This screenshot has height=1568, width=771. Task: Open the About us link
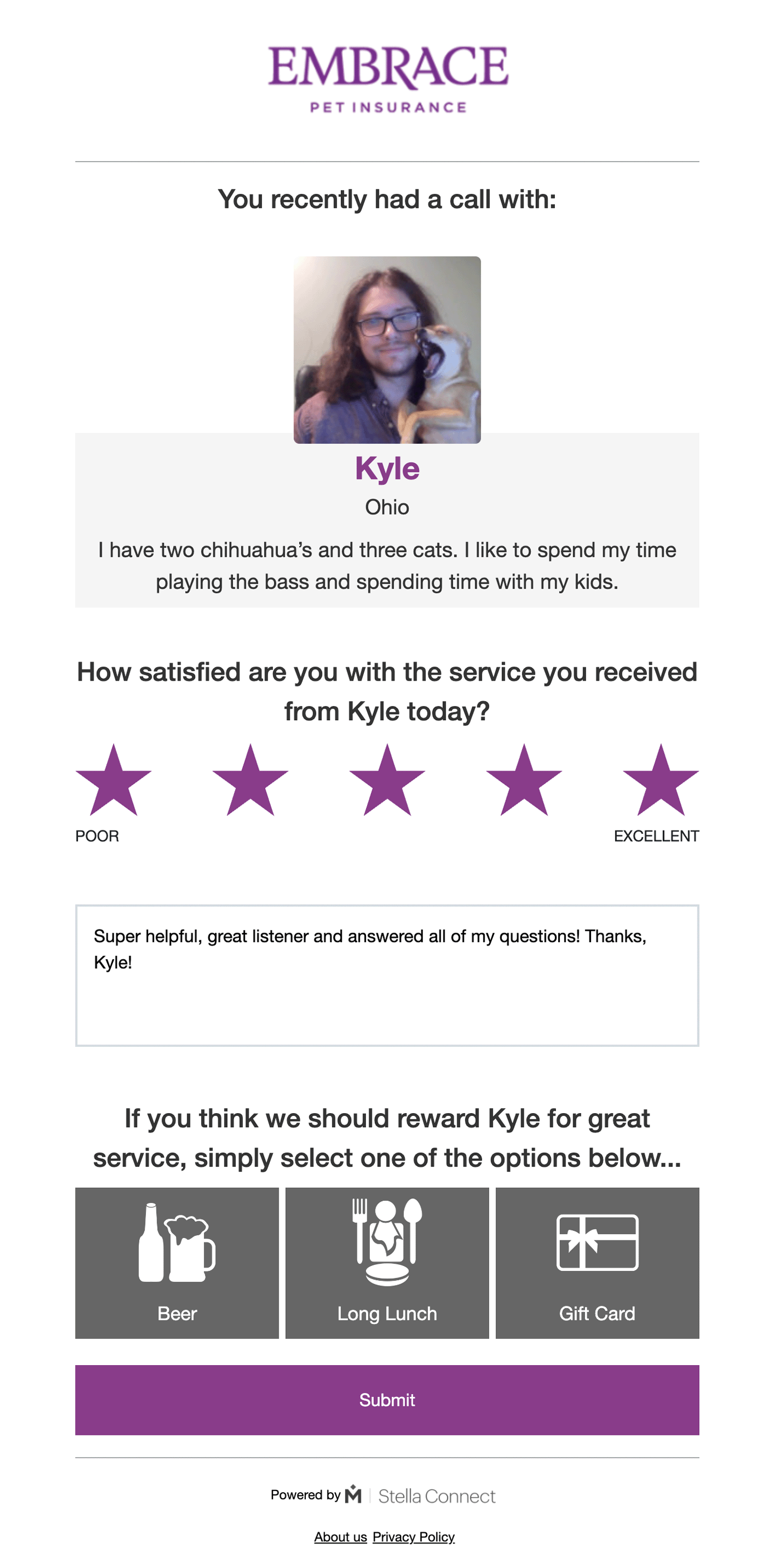pos(340,1537)
